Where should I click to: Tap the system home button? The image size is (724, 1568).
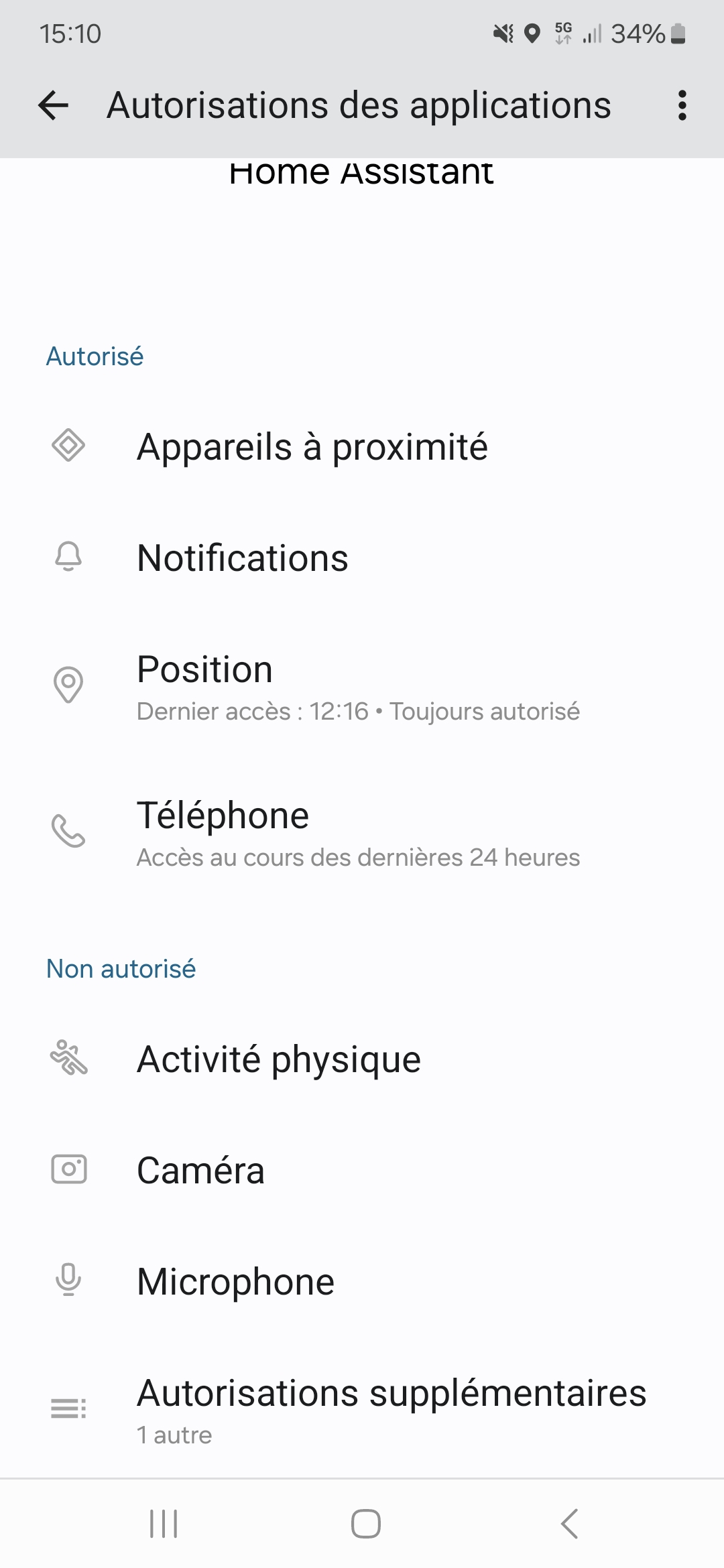click(x=366, y=1524)
